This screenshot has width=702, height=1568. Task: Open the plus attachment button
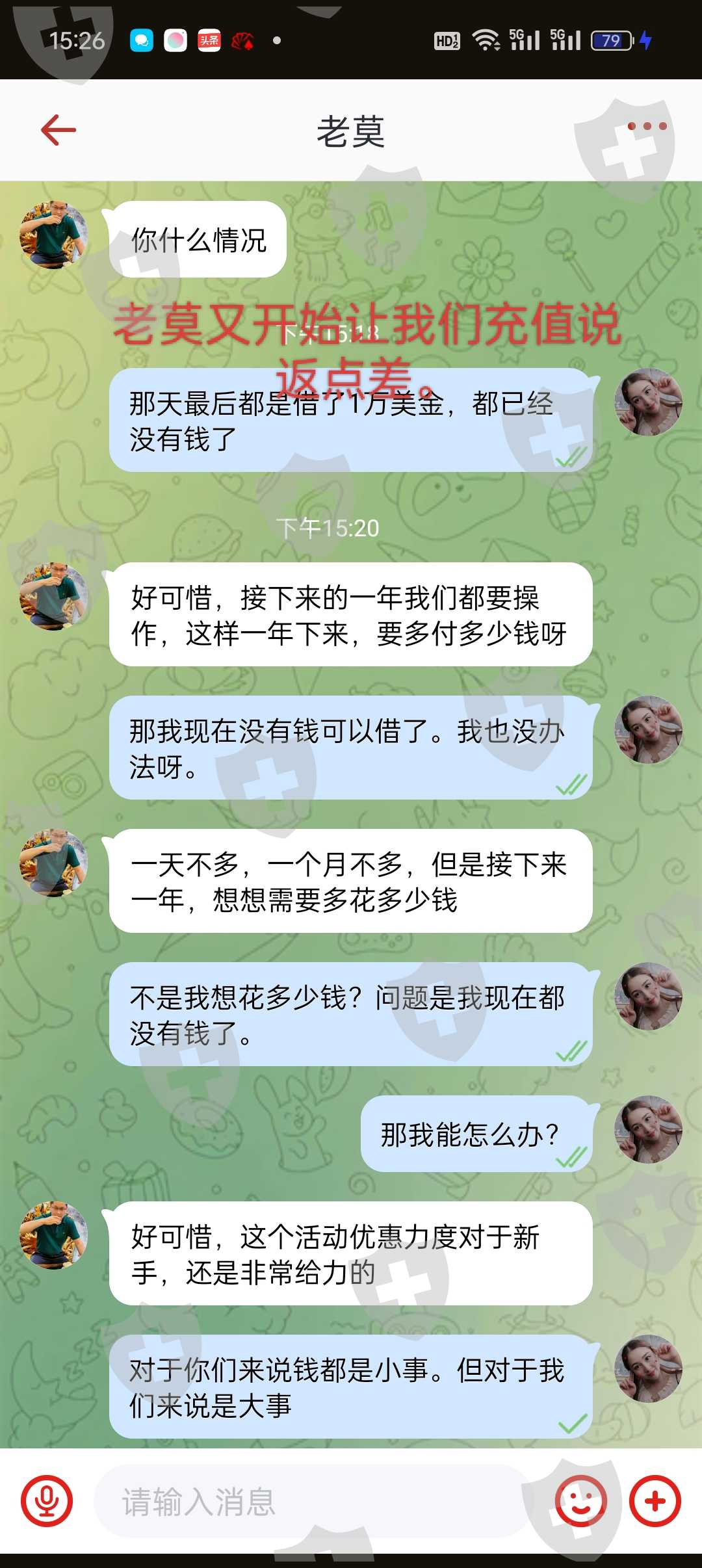pos(655,1501)
